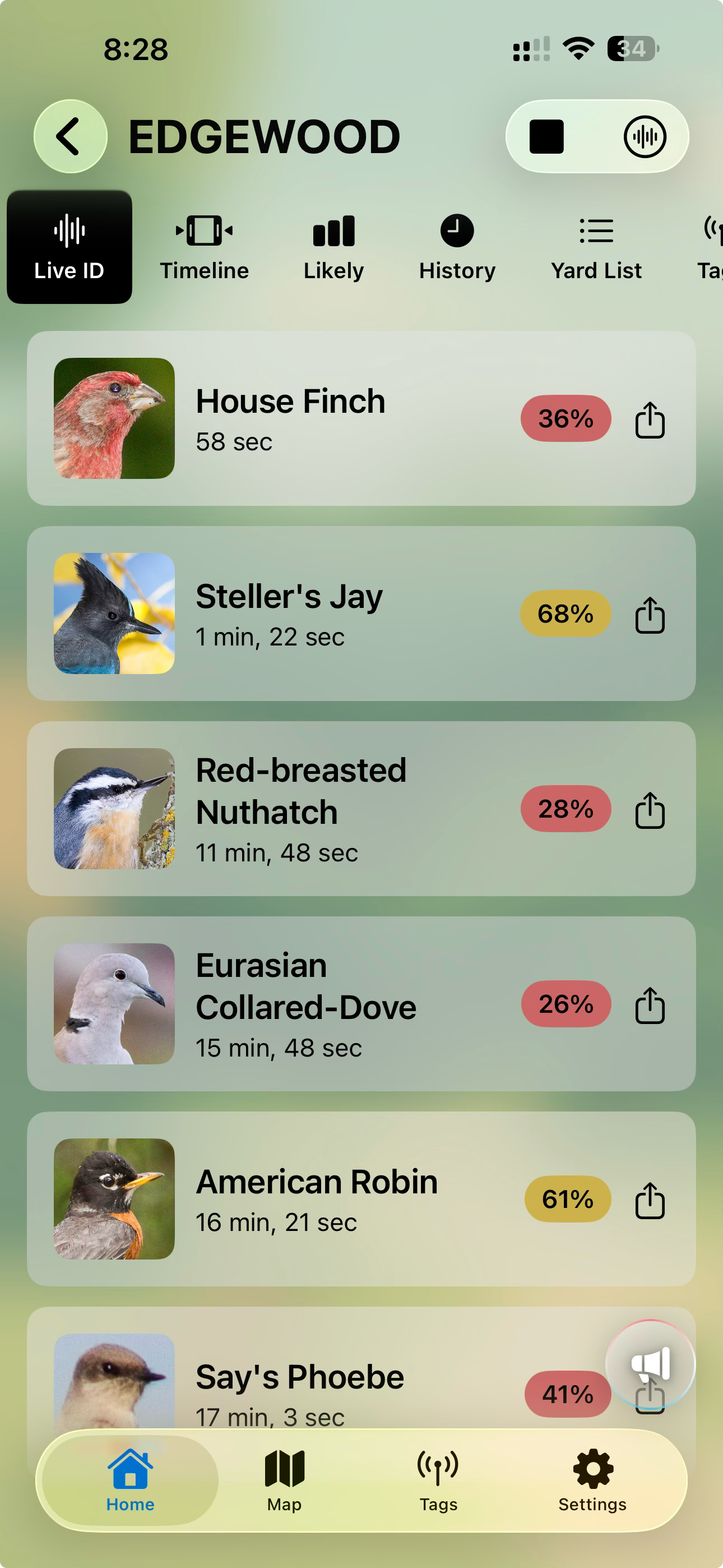Select the Live ID waveform icon
The height and width of the screenshot is (1568, 723).
click(69, 230)
